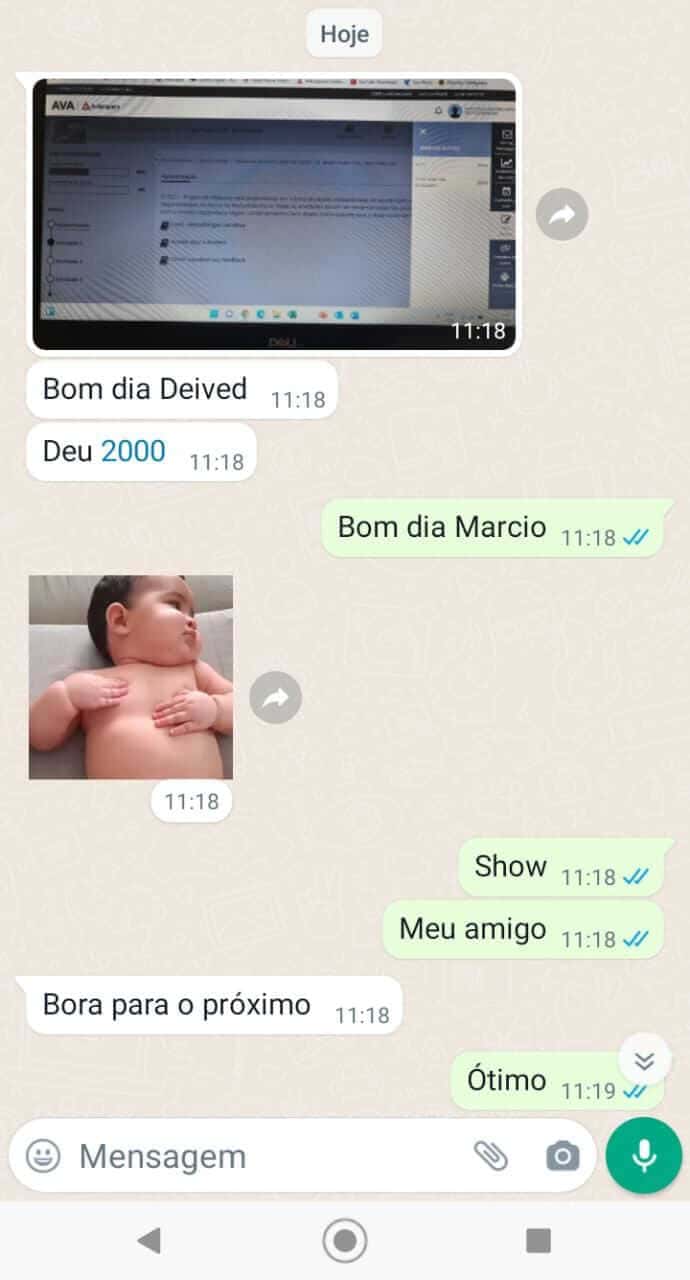Screen dimensions: 690x1280
Task: Forward the laptop screen photo
Action: (562, 214)
